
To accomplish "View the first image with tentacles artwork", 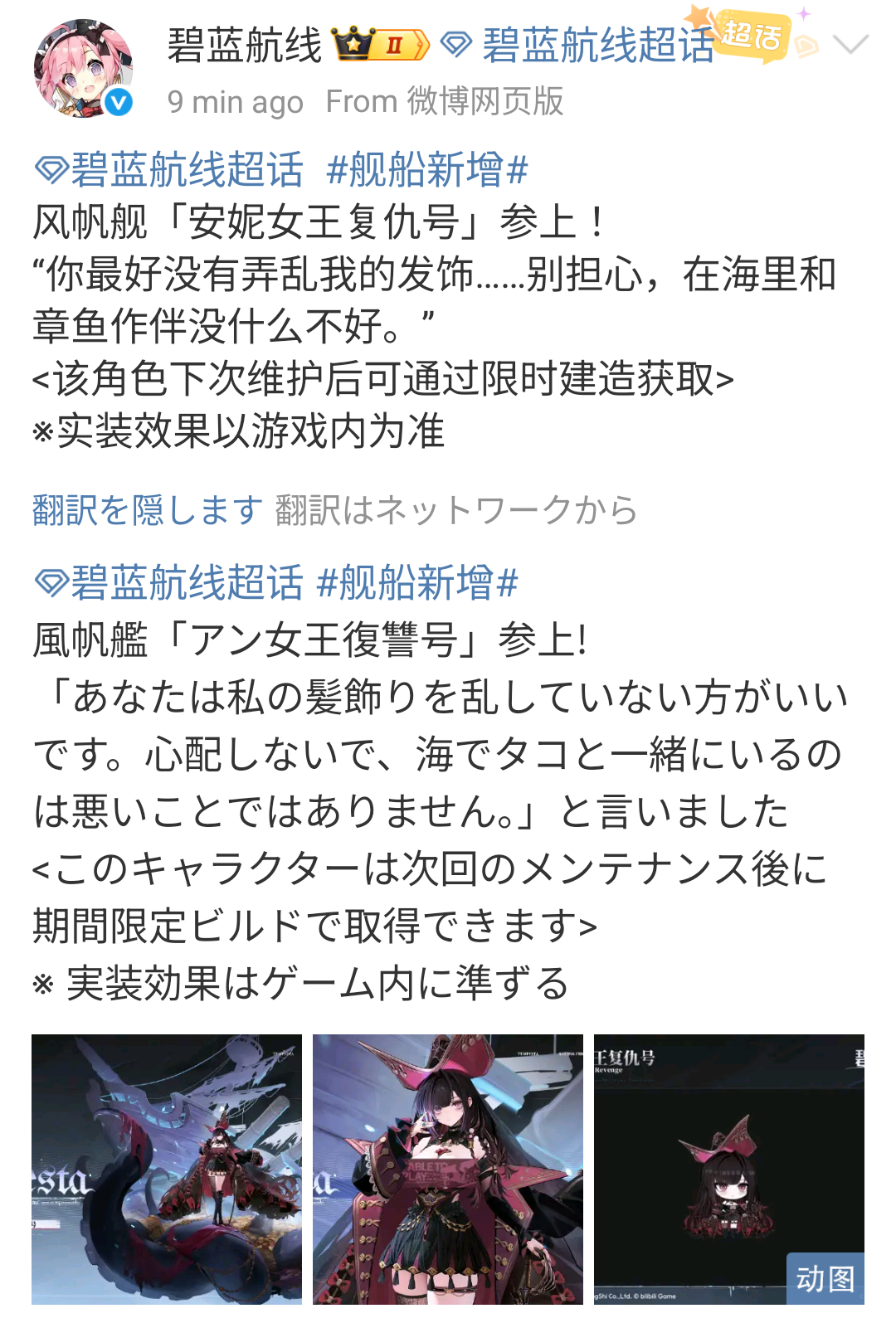I will click(167, 1169).
